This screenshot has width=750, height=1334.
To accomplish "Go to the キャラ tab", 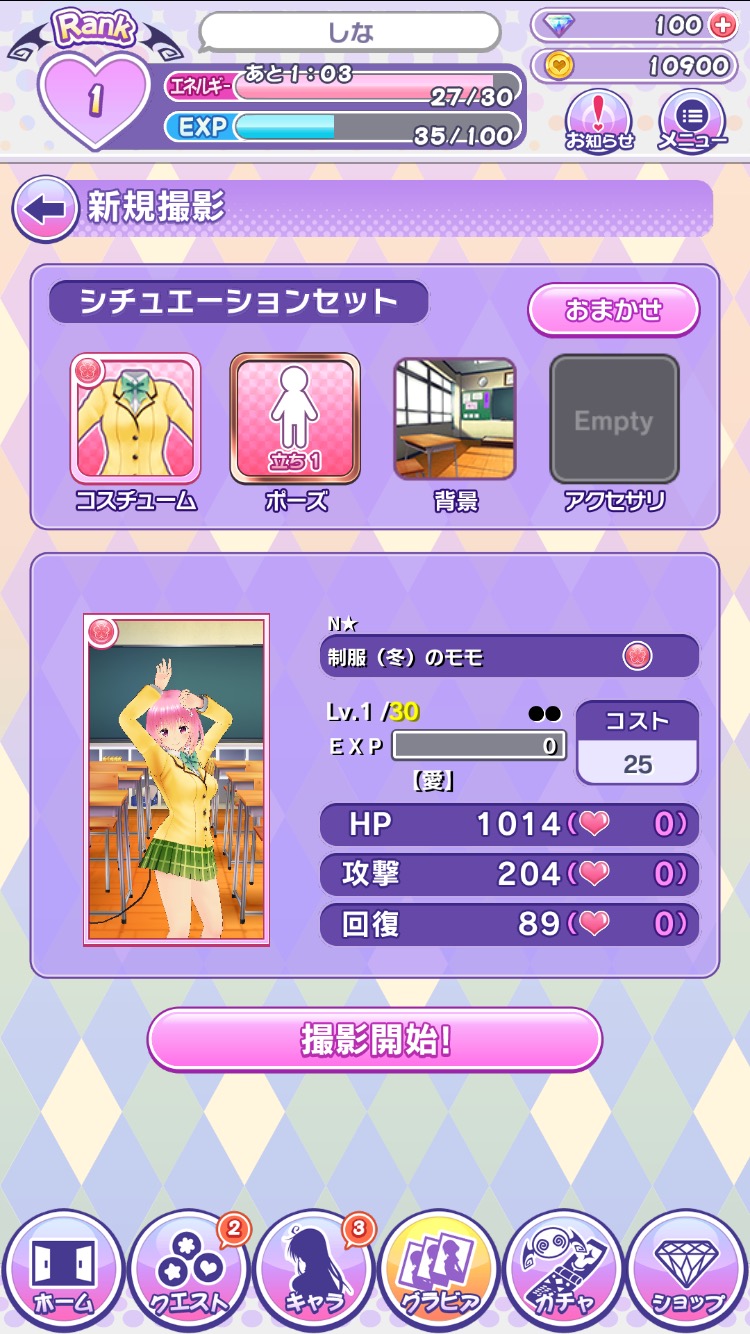I will (x=314, y=1271).
